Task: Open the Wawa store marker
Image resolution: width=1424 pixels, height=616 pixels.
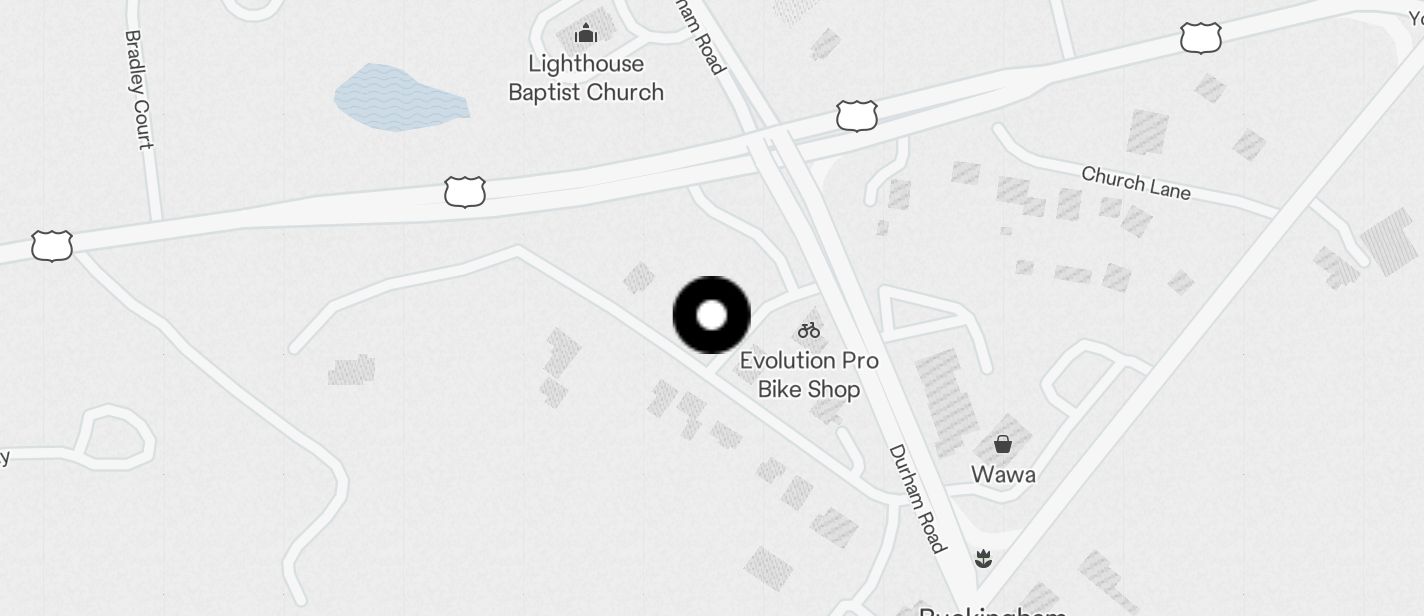Action: [x=1003, y=445]
